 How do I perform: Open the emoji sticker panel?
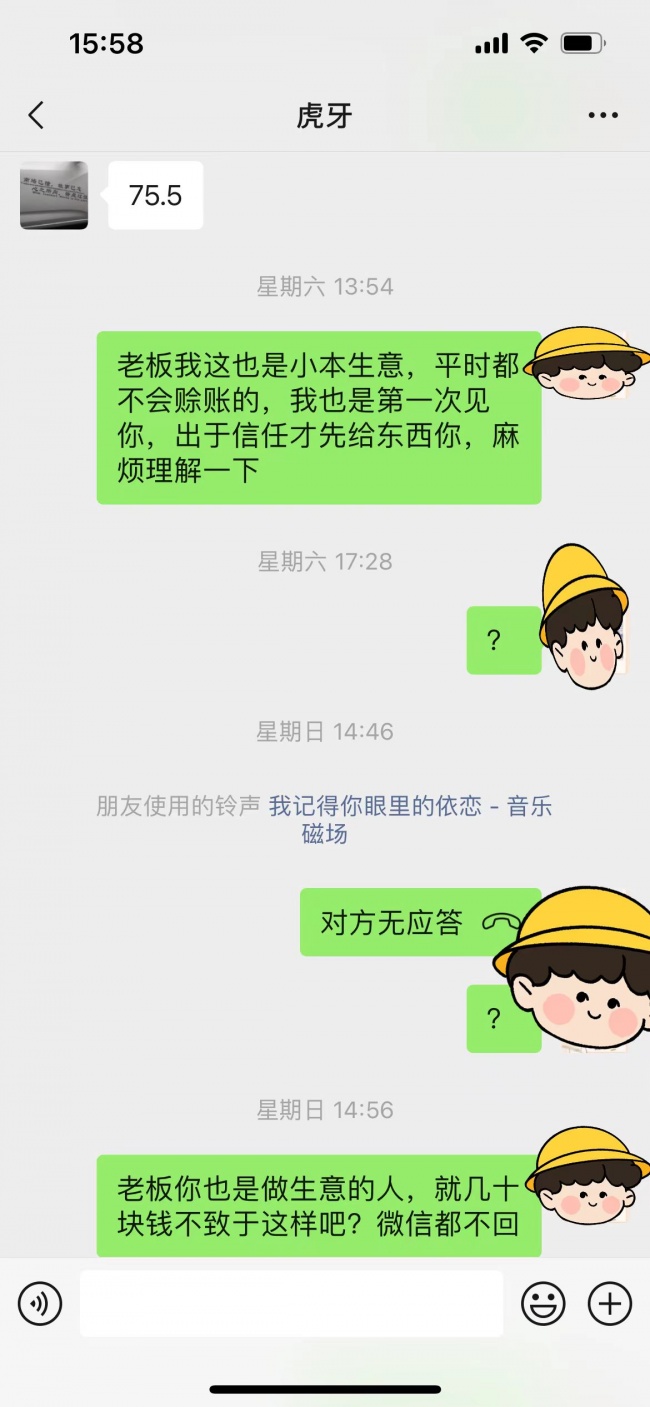pos(543,1304)
